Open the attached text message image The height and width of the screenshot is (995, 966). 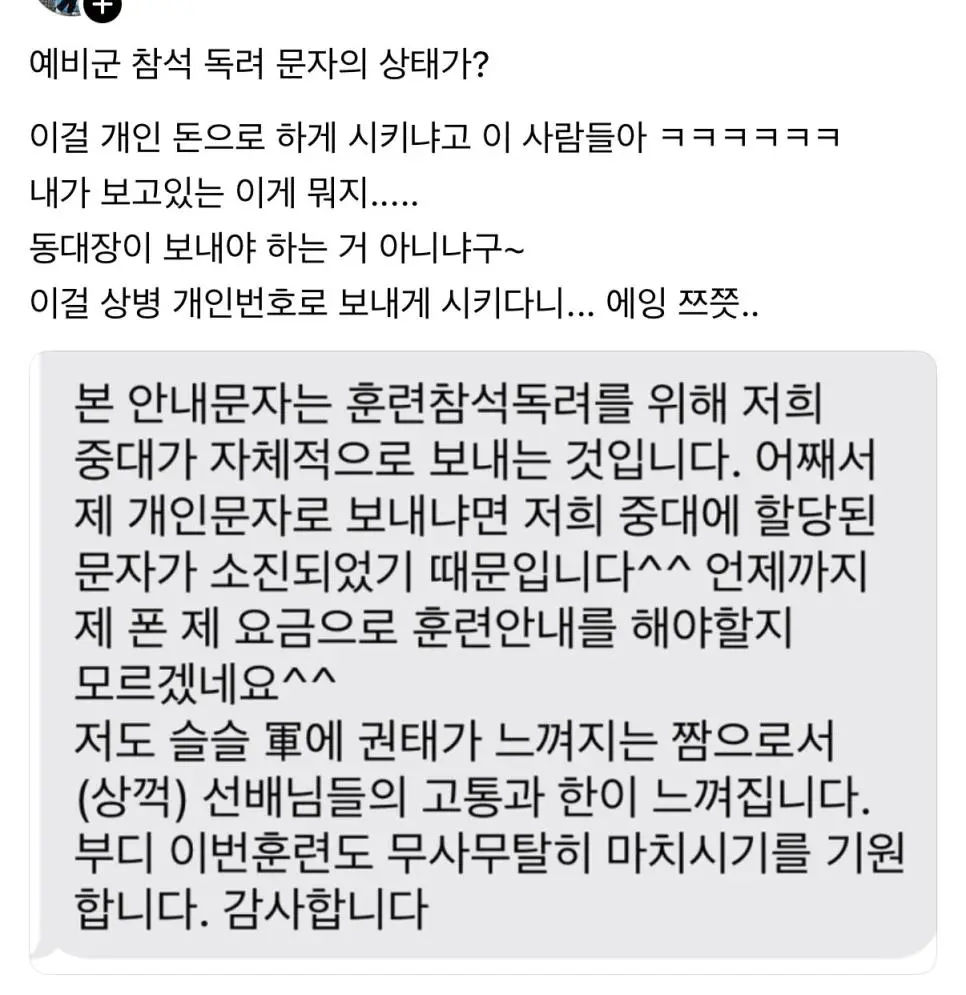coord(483,660)
